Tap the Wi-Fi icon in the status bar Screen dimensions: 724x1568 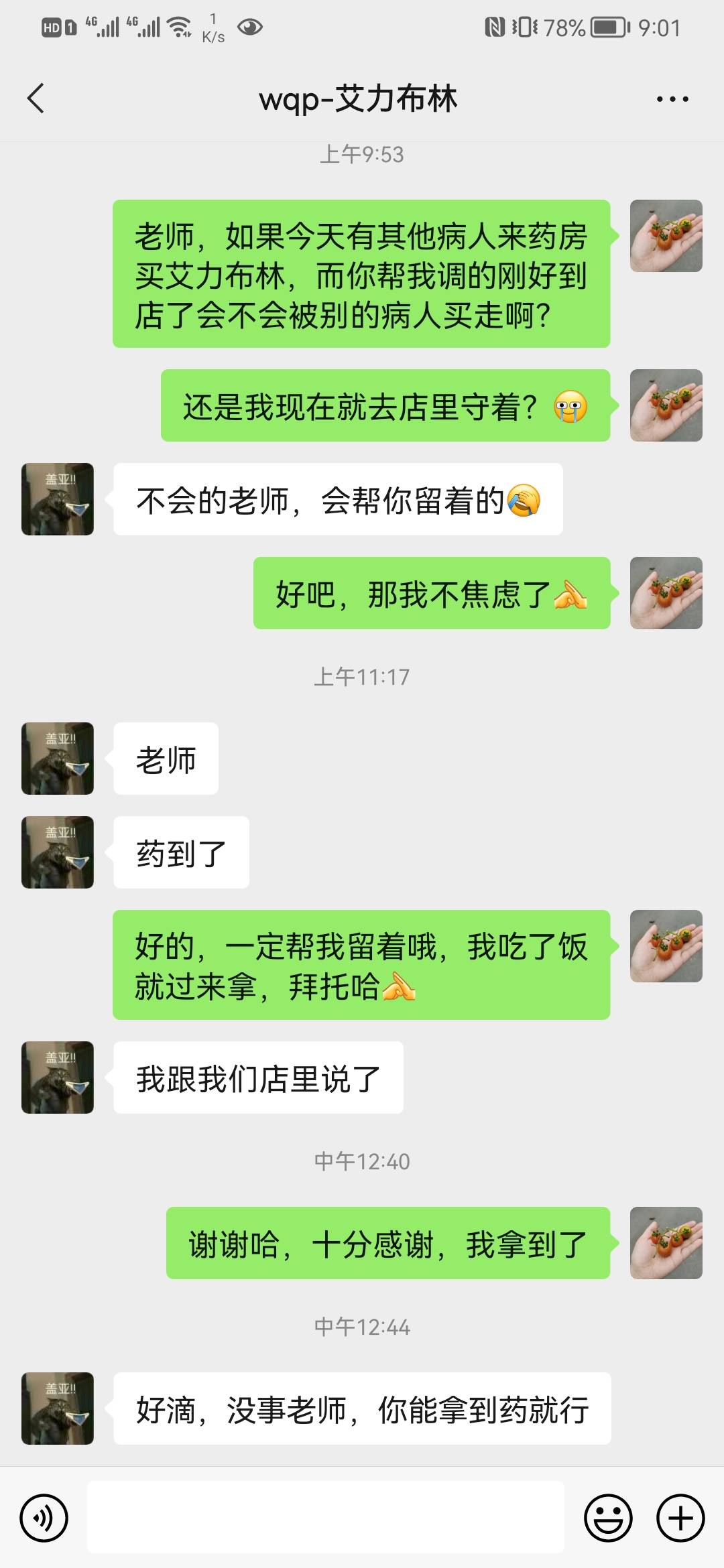[180, 27]
